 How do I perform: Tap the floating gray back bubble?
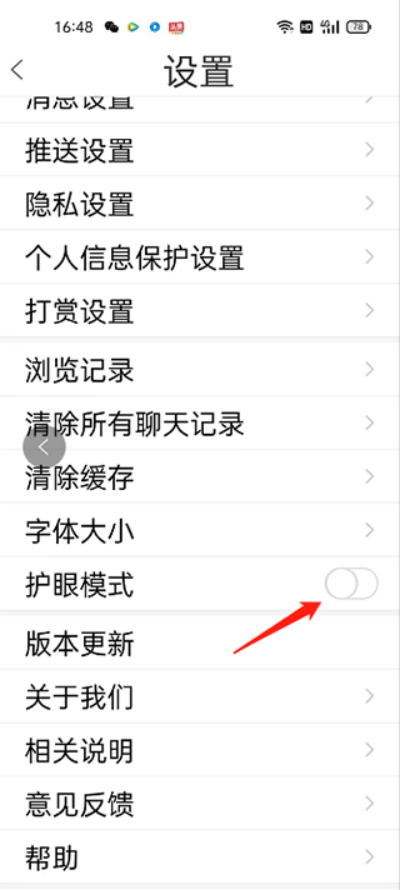point(44,447)
